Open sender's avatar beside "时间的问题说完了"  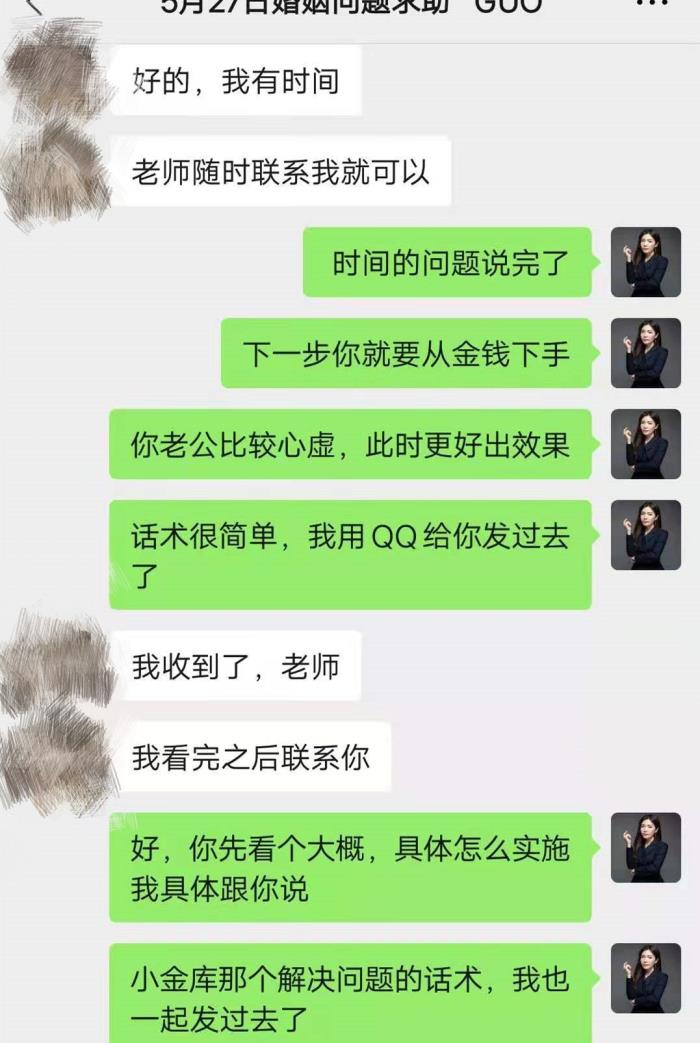tap(646, 262)
